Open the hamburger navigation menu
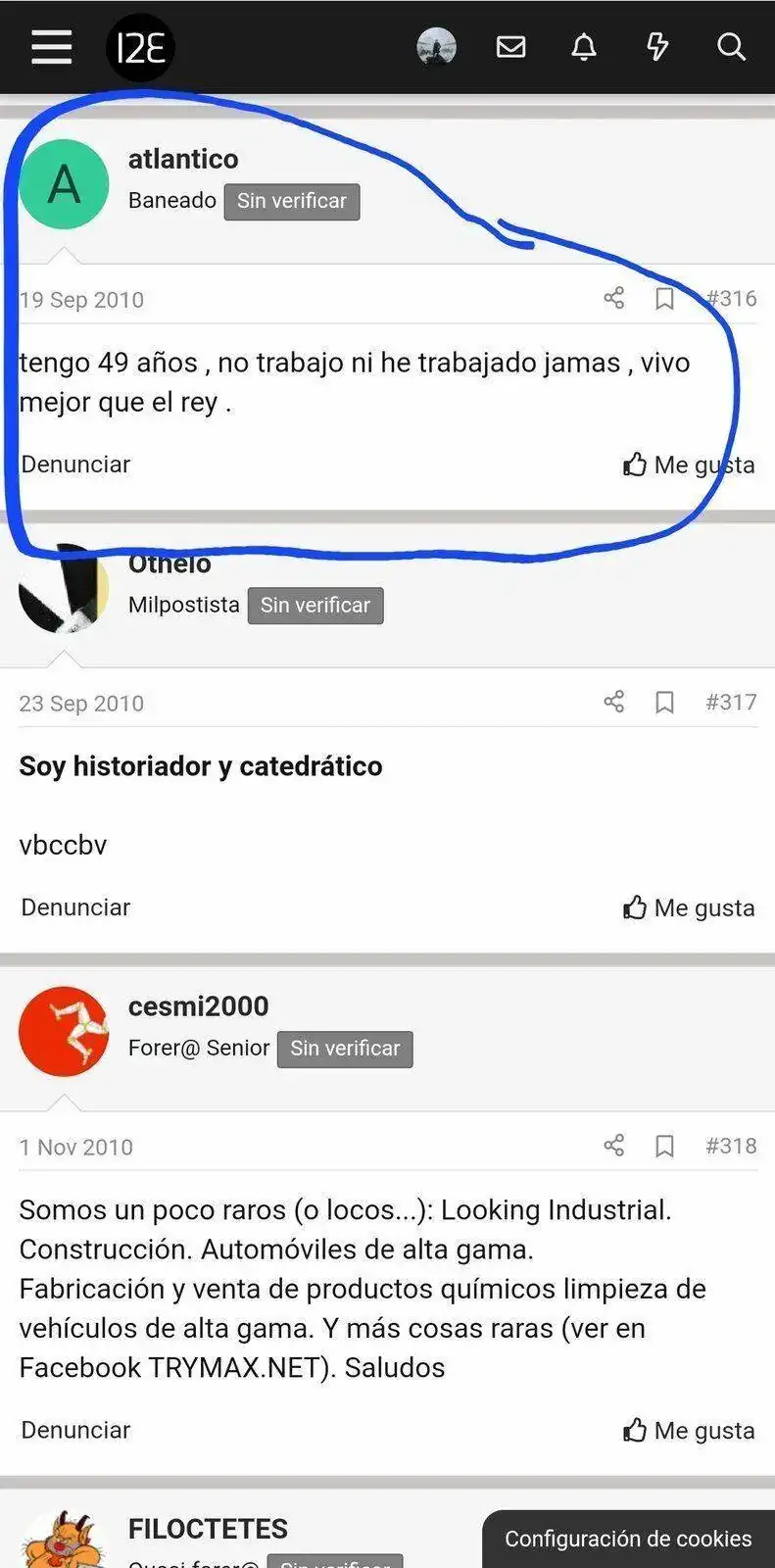775x1568 pixels. (51, 46)
